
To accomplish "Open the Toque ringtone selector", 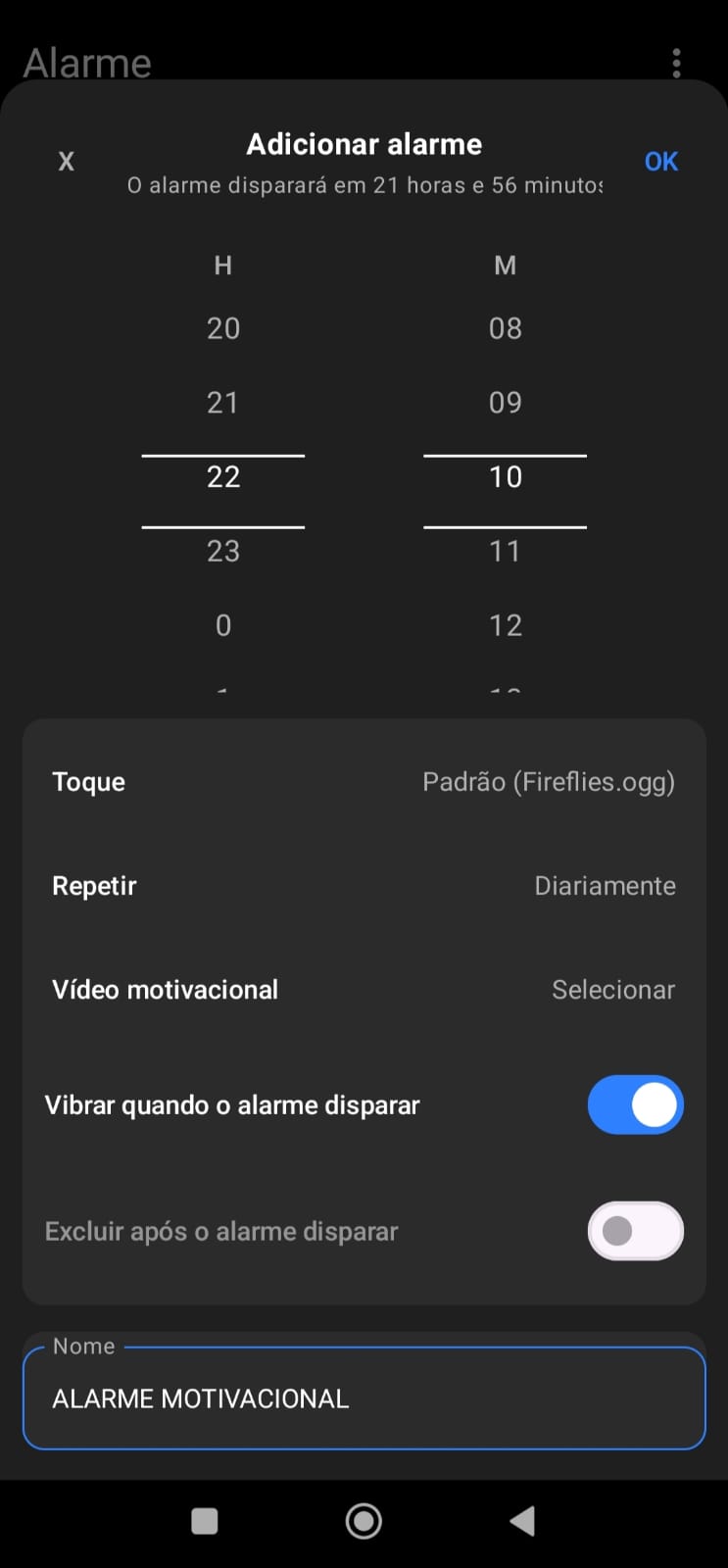I will pyautogui.click(x=364, y=781).
